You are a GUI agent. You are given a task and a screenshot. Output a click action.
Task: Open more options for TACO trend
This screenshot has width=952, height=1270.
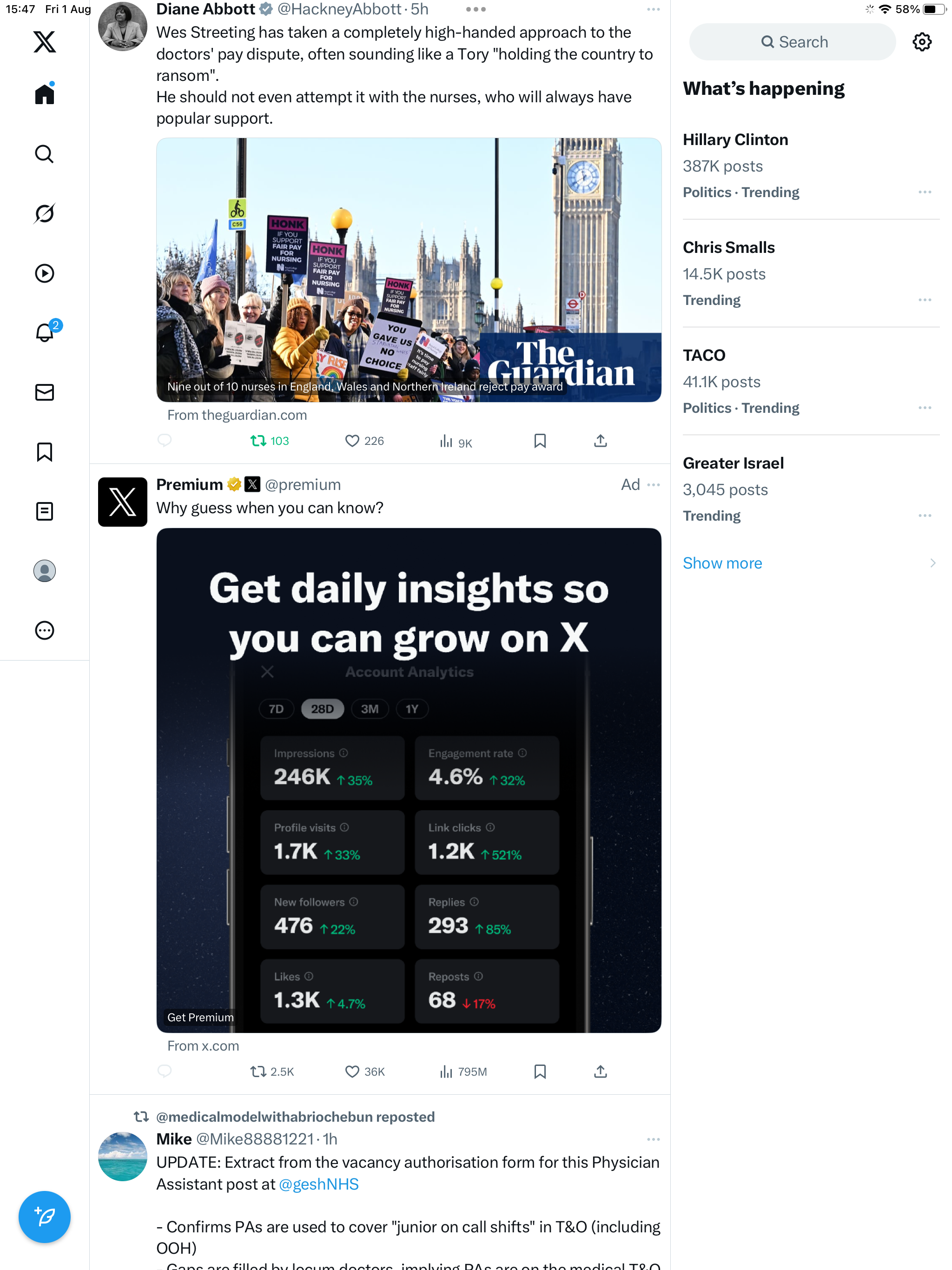[x=925, y=408]
